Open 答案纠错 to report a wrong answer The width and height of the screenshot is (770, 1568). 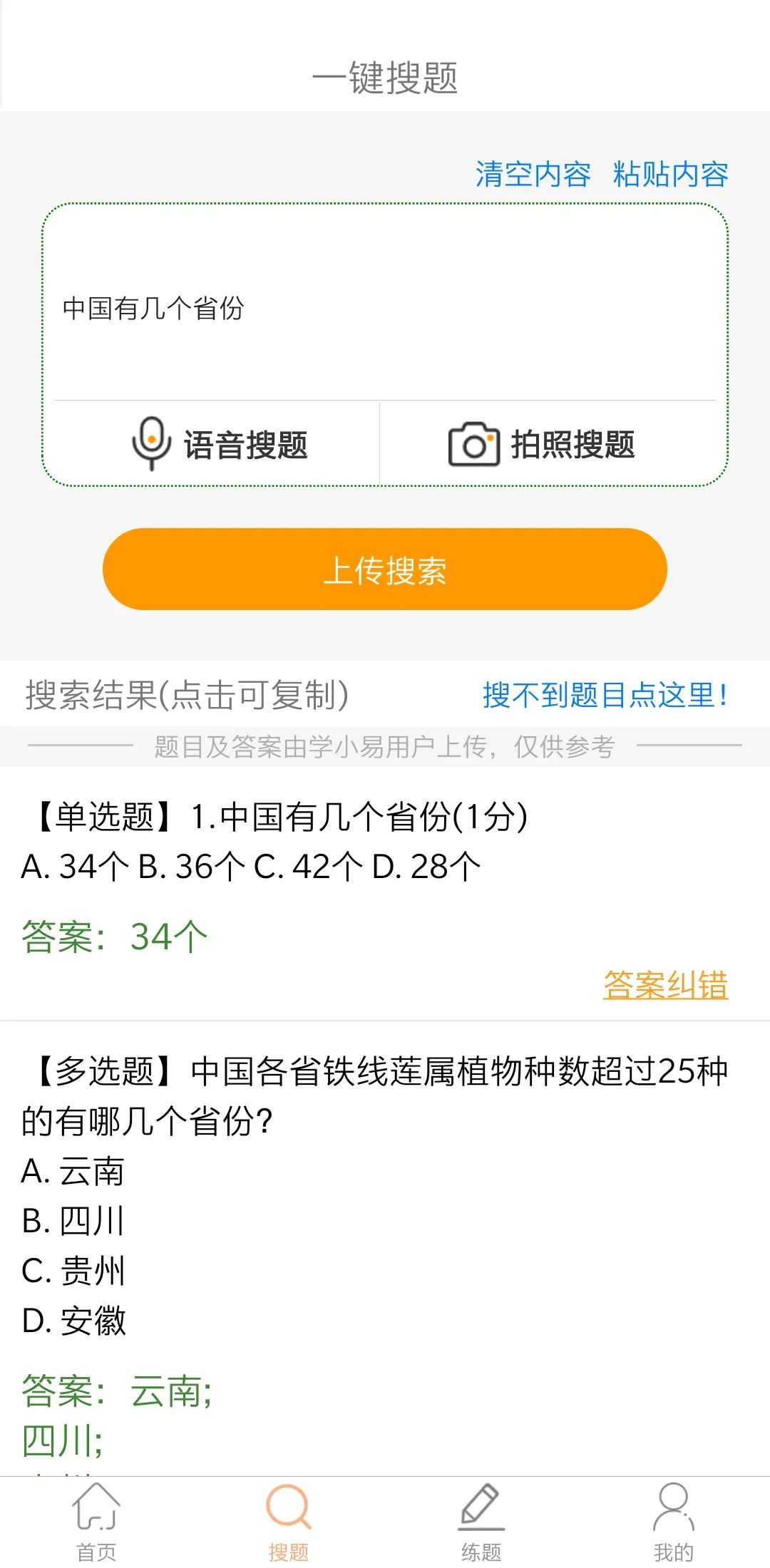pyautogui.click(x=666, y=987)
